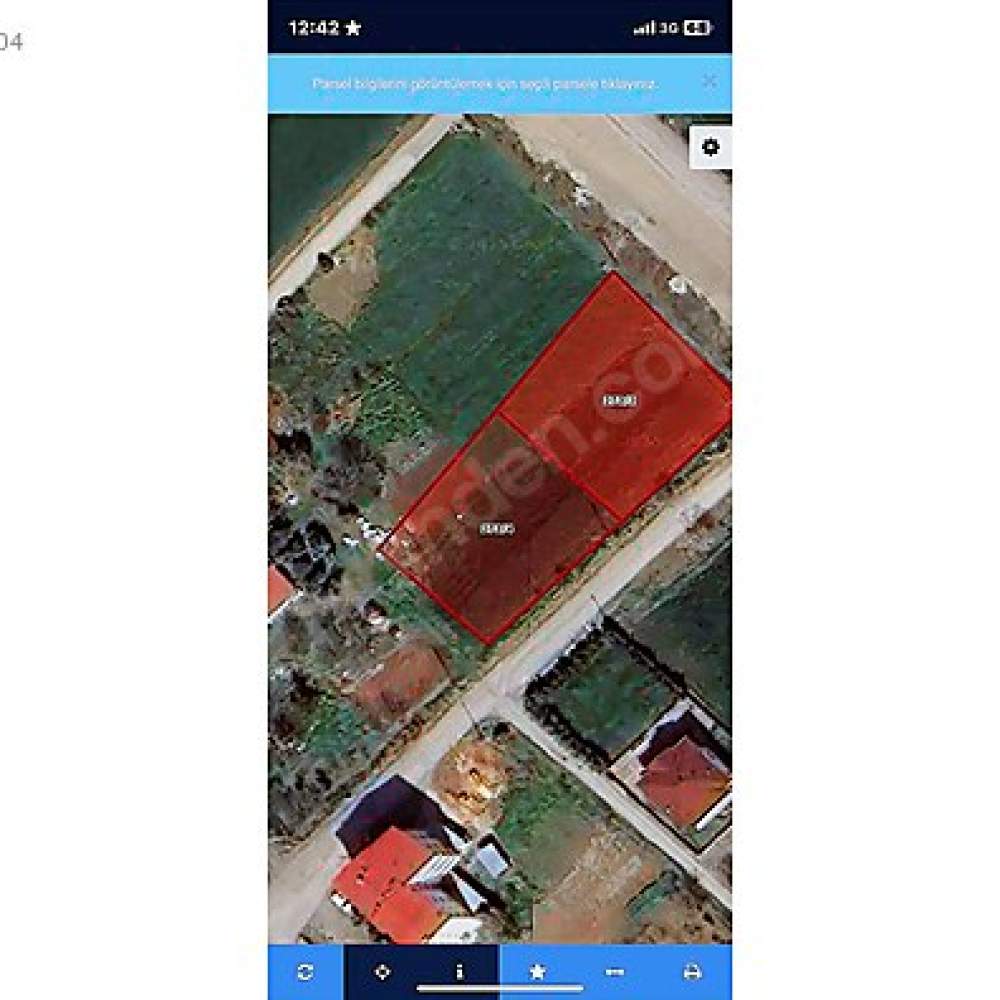The width and height of the screenshot is (1000, 1000).
Task: Open the info tool in toolbar
Action: 459,971
